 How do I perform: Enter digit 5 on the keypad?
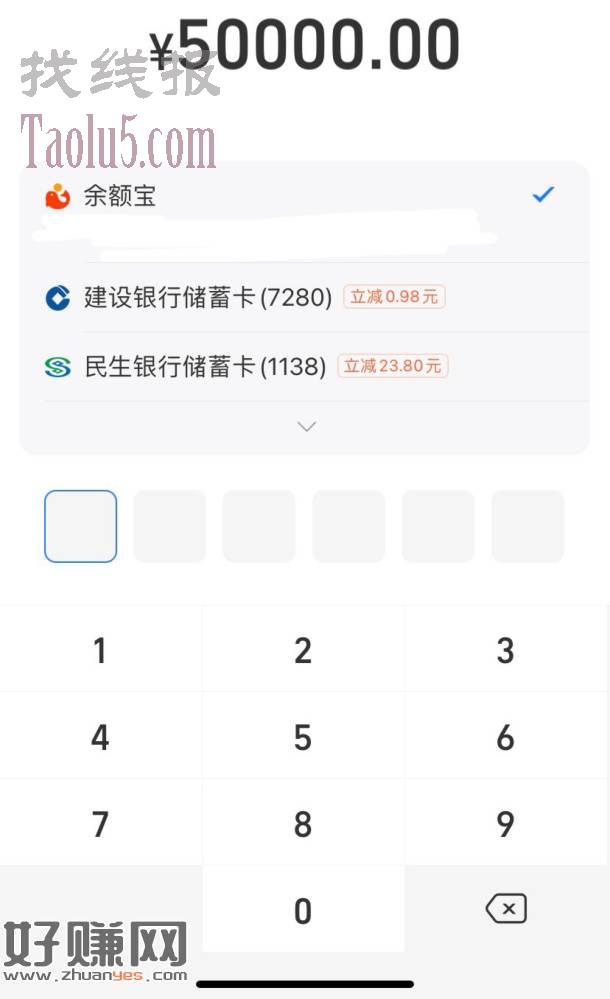point(303,738)
